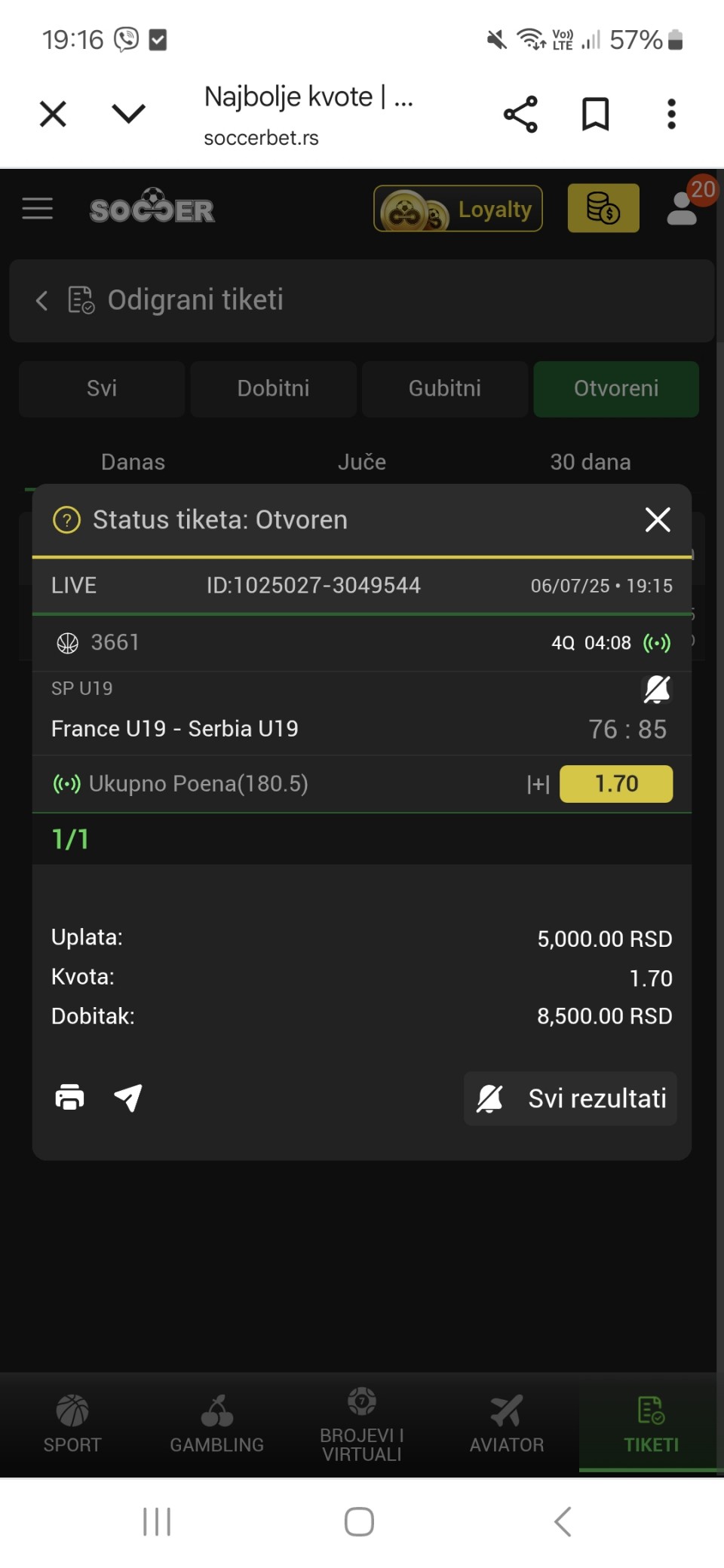Print the ticket
This screenshot has height=1568, width=724.
pos(69,1098)
